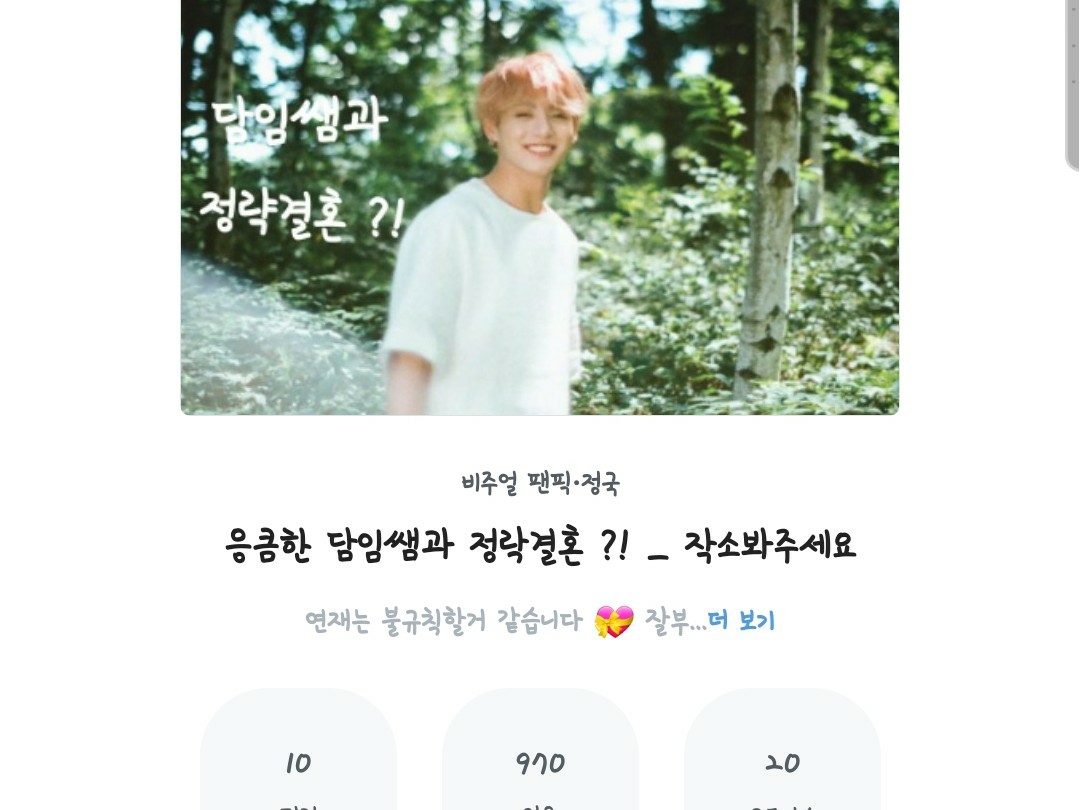This screenshot has height=810, width=1080.
Task: Expand the description with 더 보기
Action: (x=741, y=621)
